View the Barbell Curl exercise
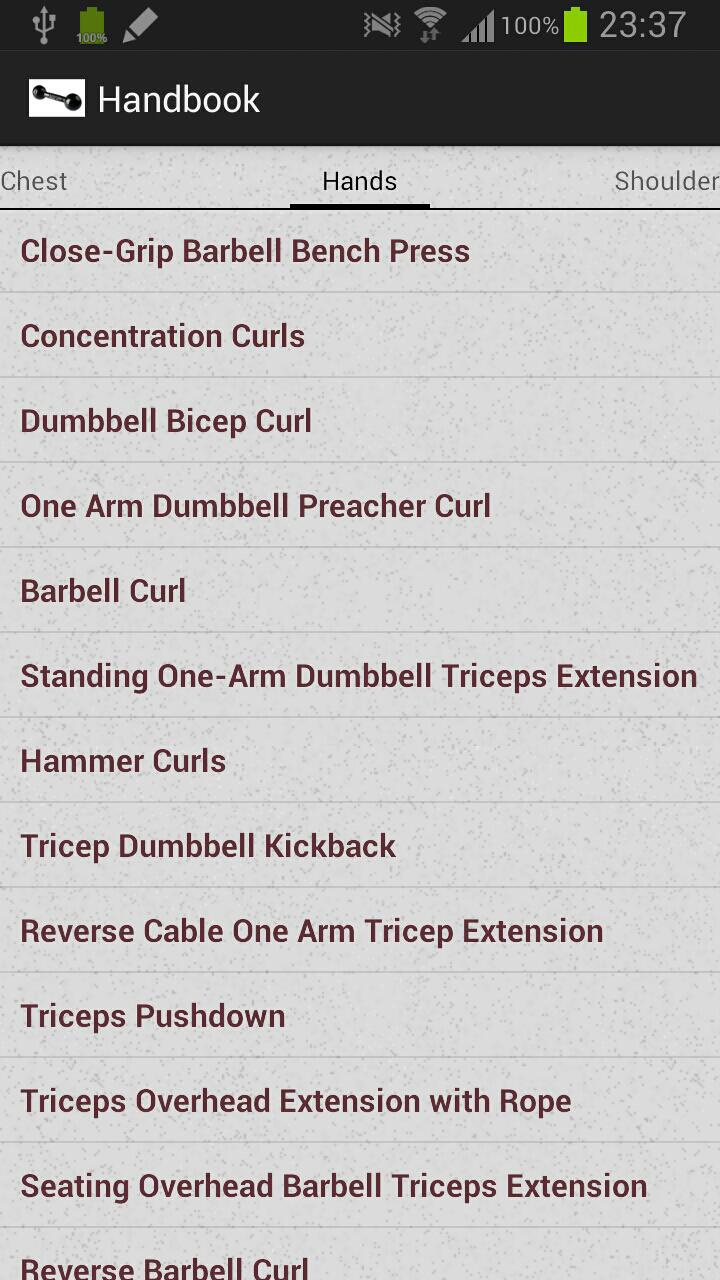Image resolution: width=720 pixels, height=1280 pixels. 103,591
